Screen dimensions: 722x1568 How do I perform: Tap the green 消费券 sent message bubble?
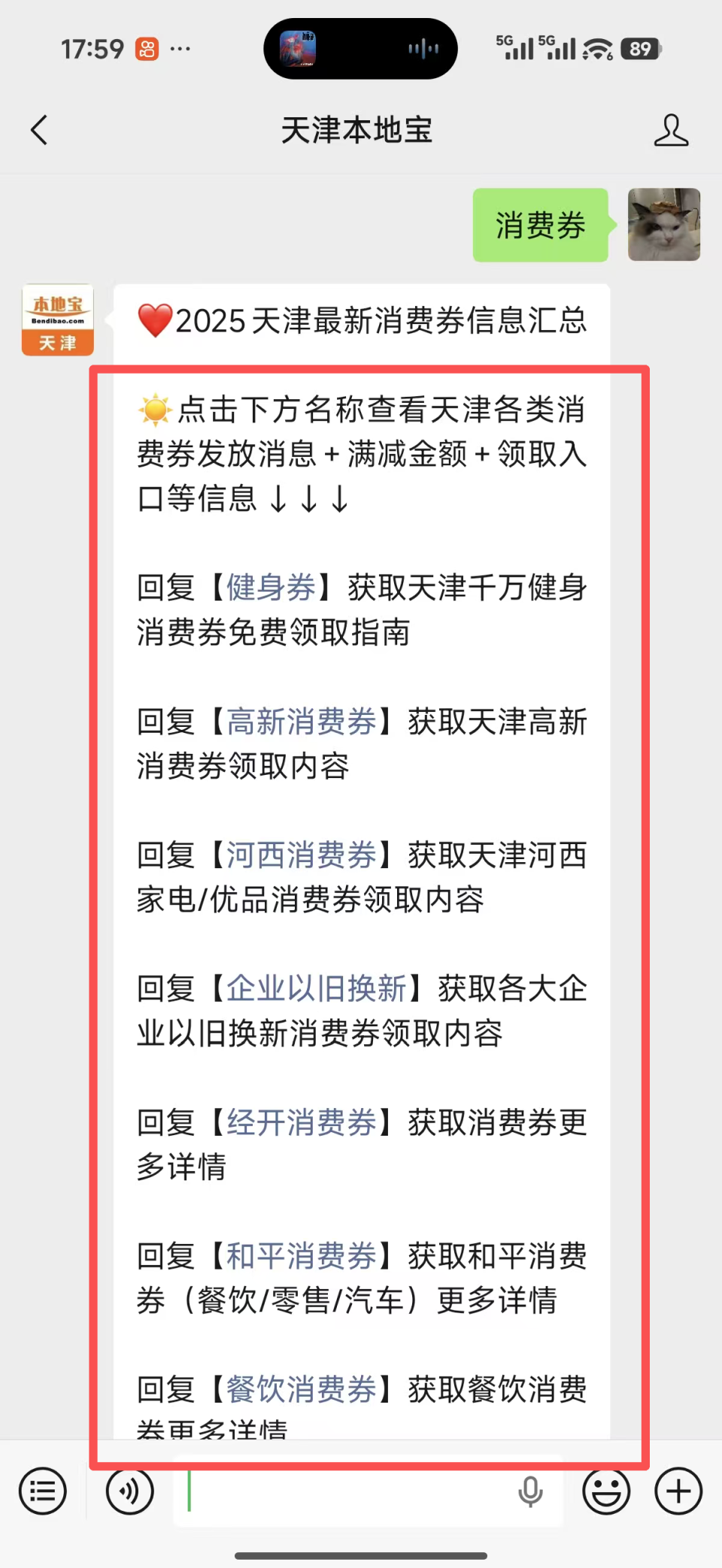click(540, 225)
